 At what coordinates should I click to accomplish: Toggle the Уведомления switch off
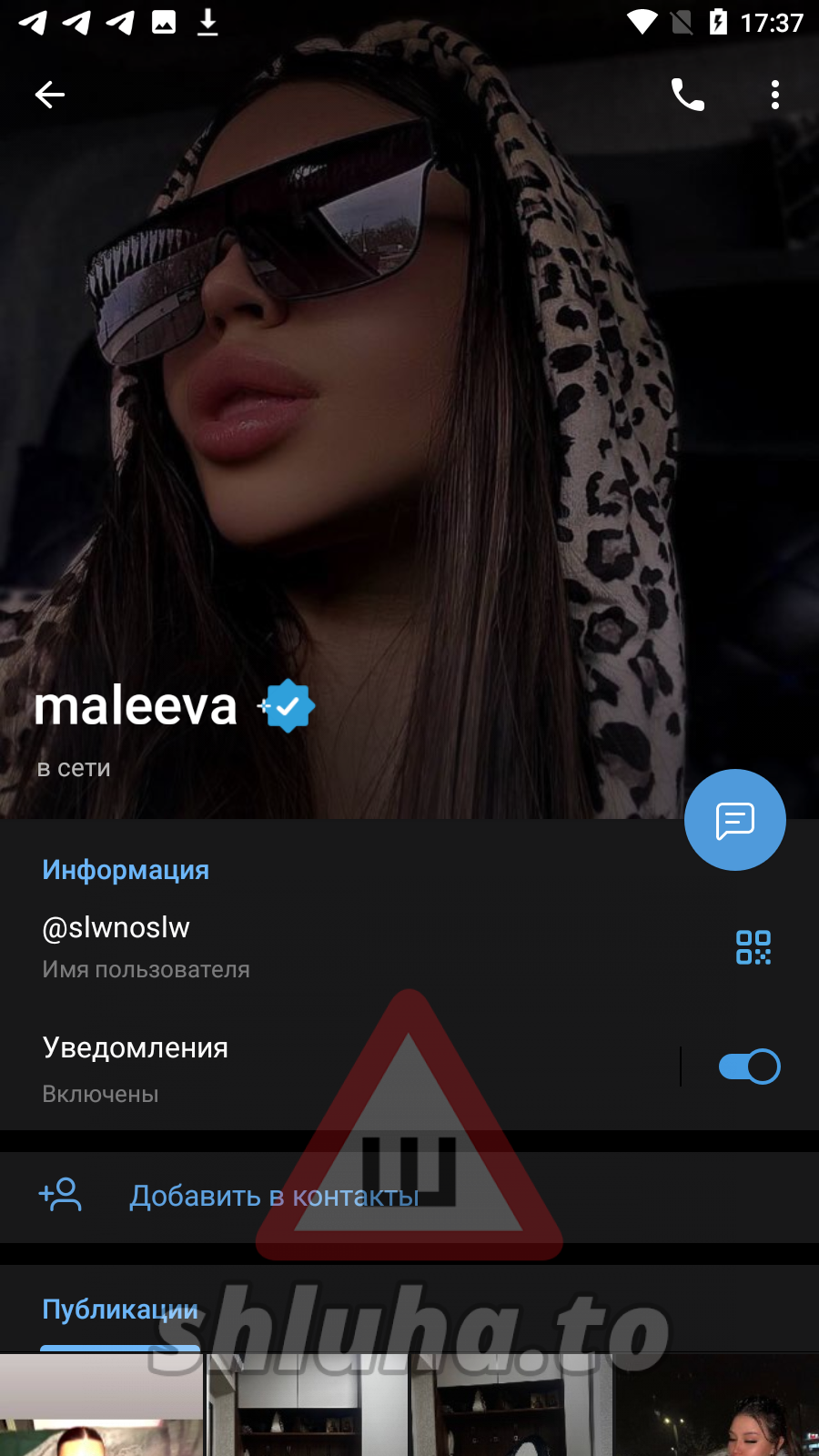[x=749, y=1067]
